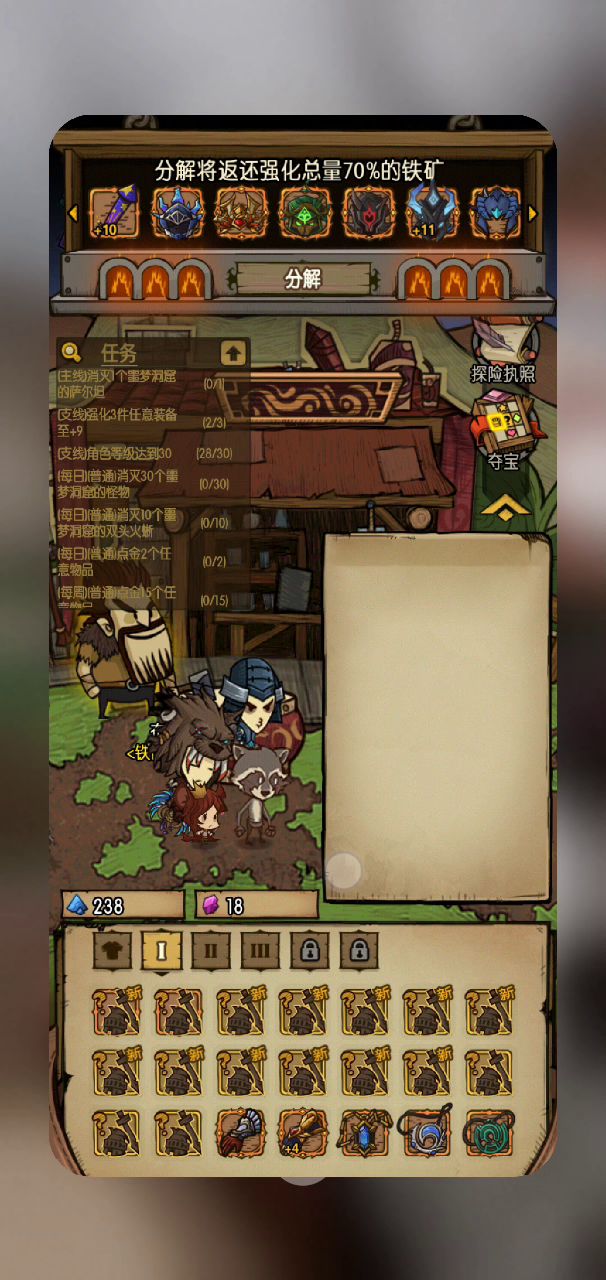606x1280 pixels.
Task: Select the black horned helmet marked +11
Action: 432,212
